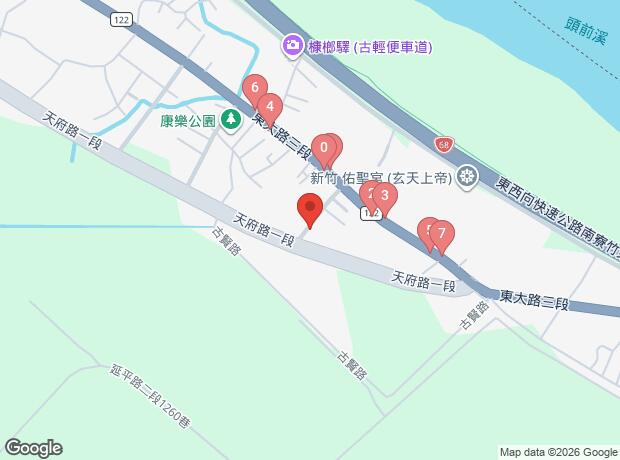
Task: Select map marker number 7
Action: click(x=441, y=235)
